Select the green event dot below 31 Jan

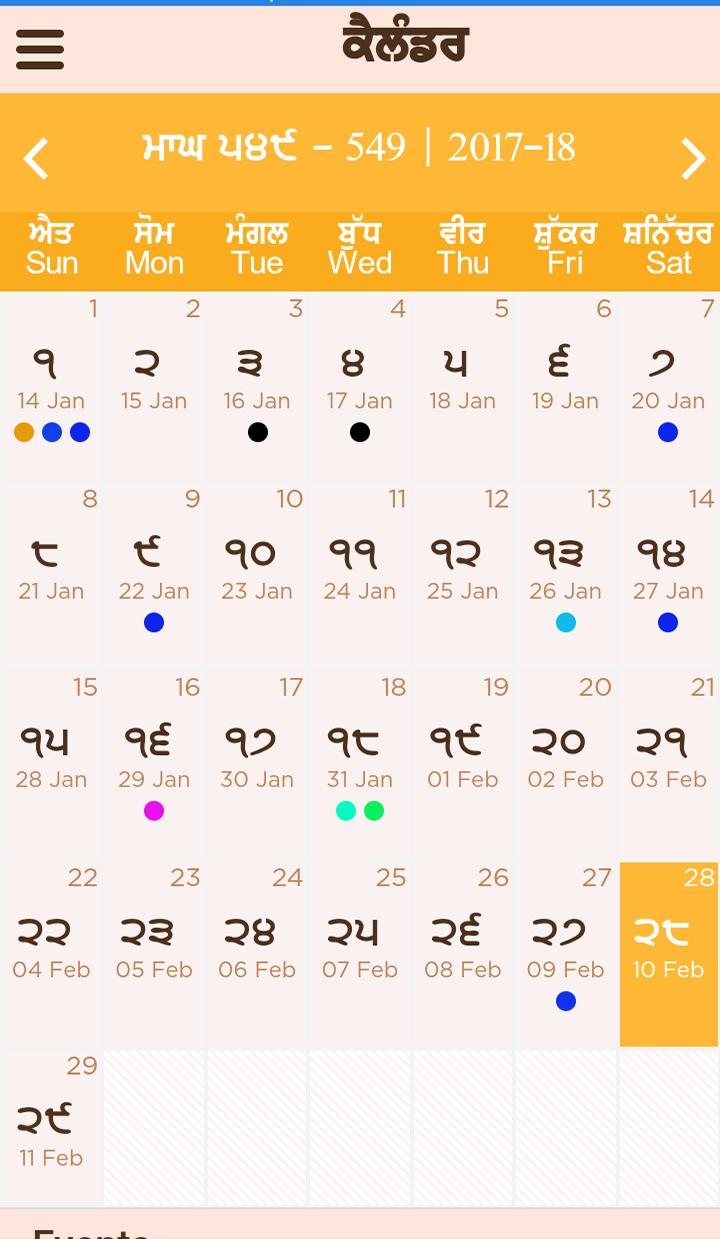pos(374,811)
